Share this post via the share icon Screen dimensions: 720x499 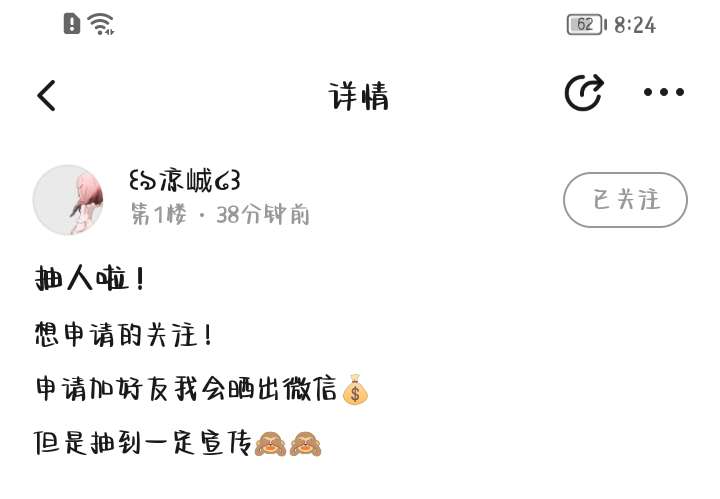point(584,93)
